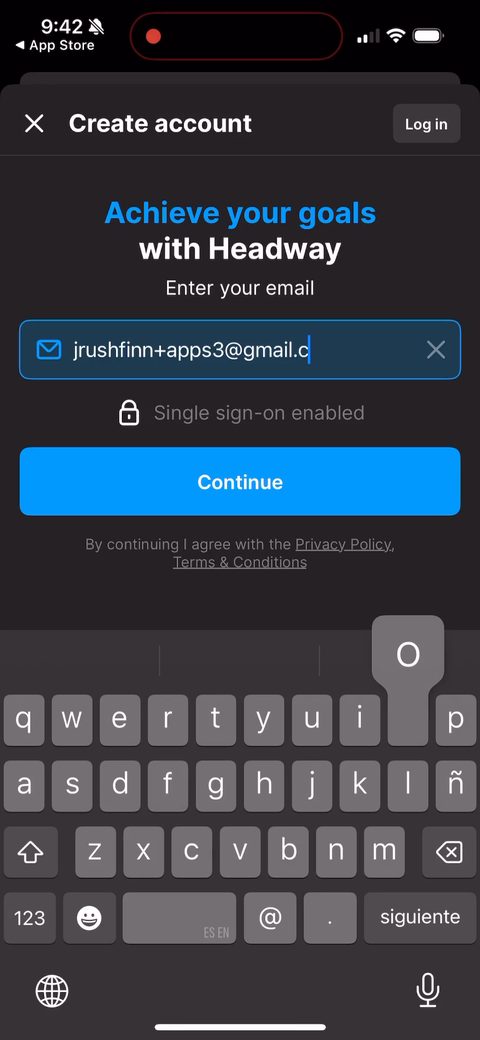Return to App Store via back link
The image size is (480, 1040).
click(x=55, y=46)
